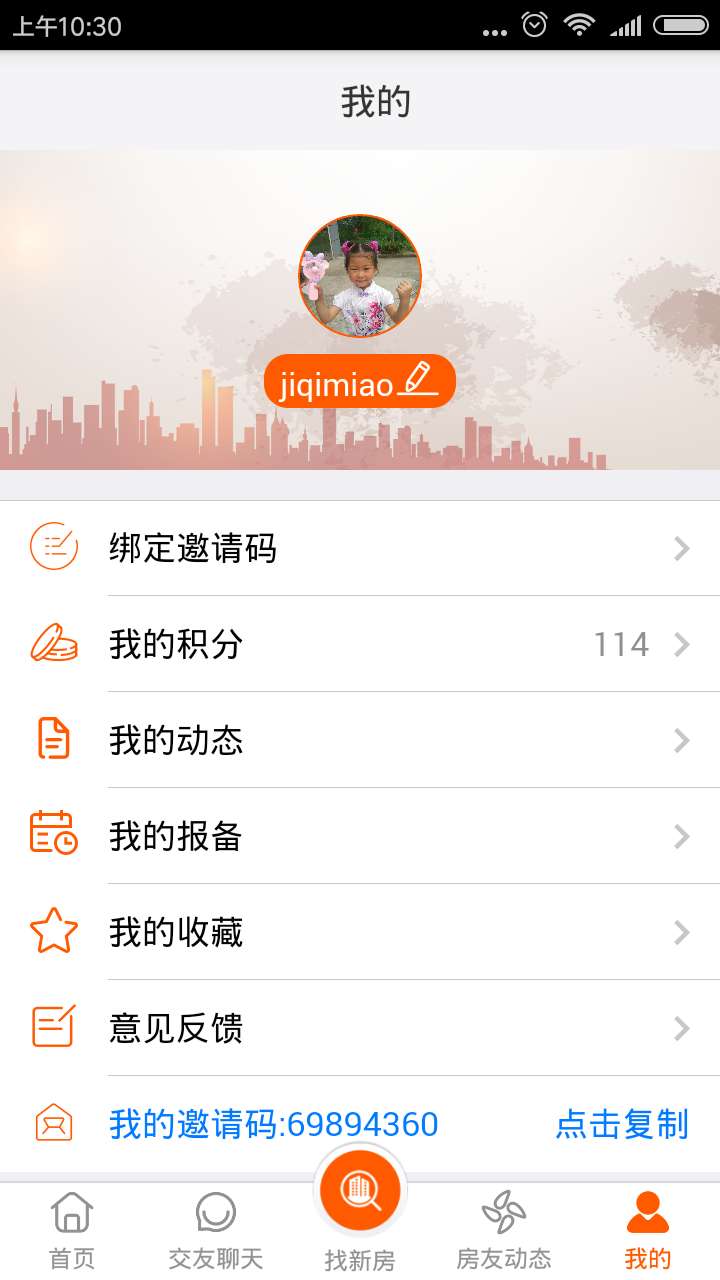Tap the profile avatar photo
720x1280 pixels.
(x=360, y=276)
